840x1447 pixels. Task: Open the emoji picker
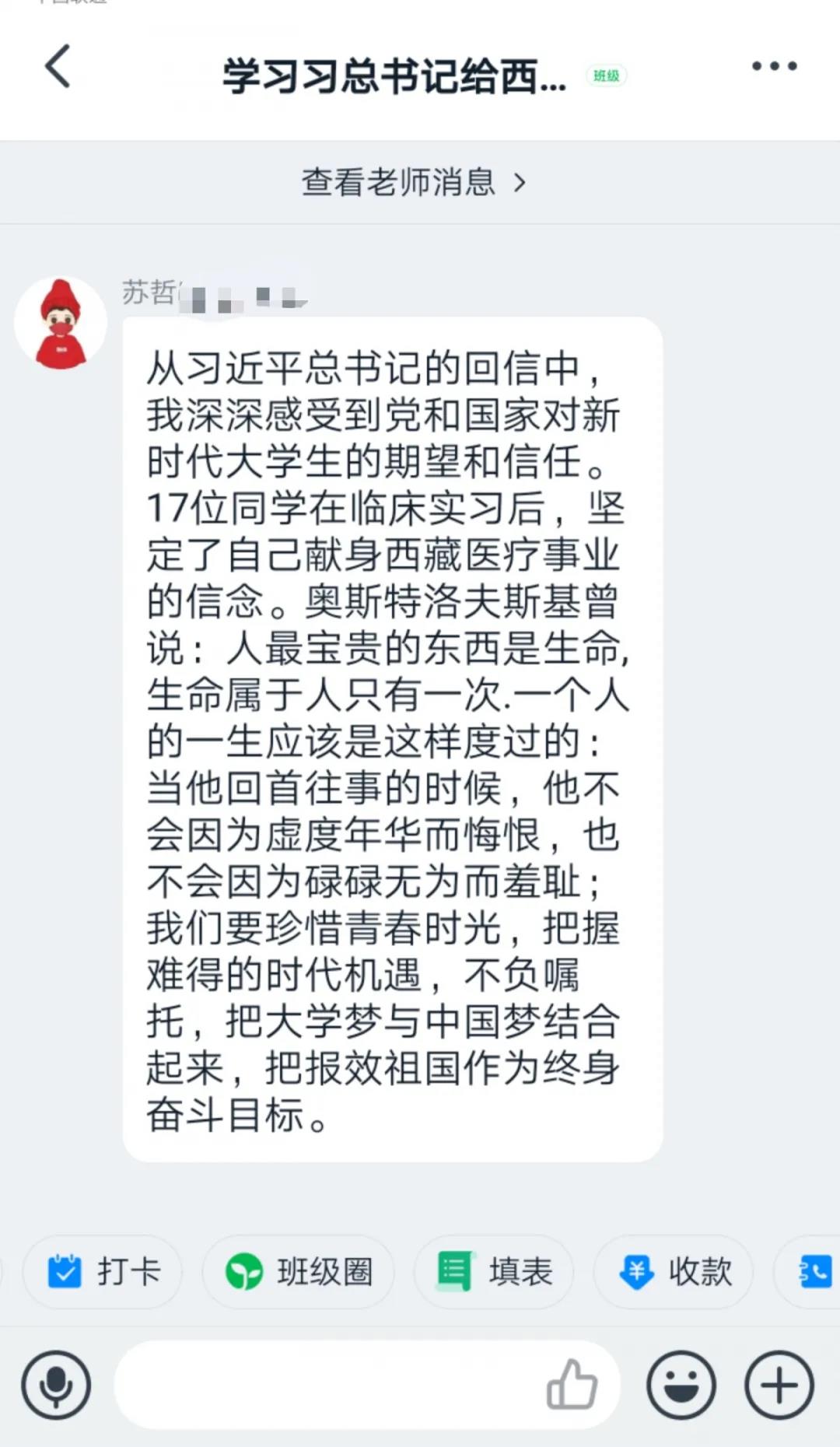click(x=681, y=1385)
